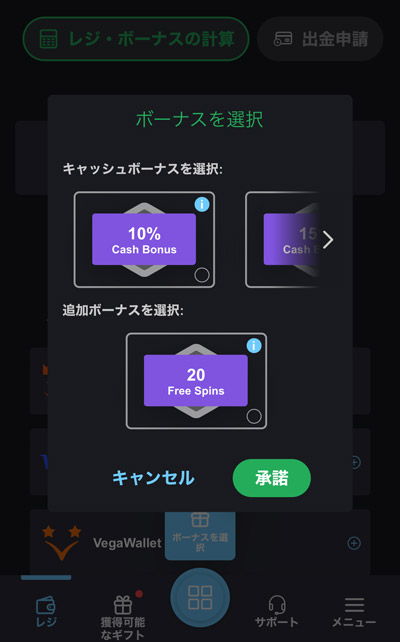400x642 pixels.
Task: Open info for 20 Free Spins
Action: click(254, 346)
